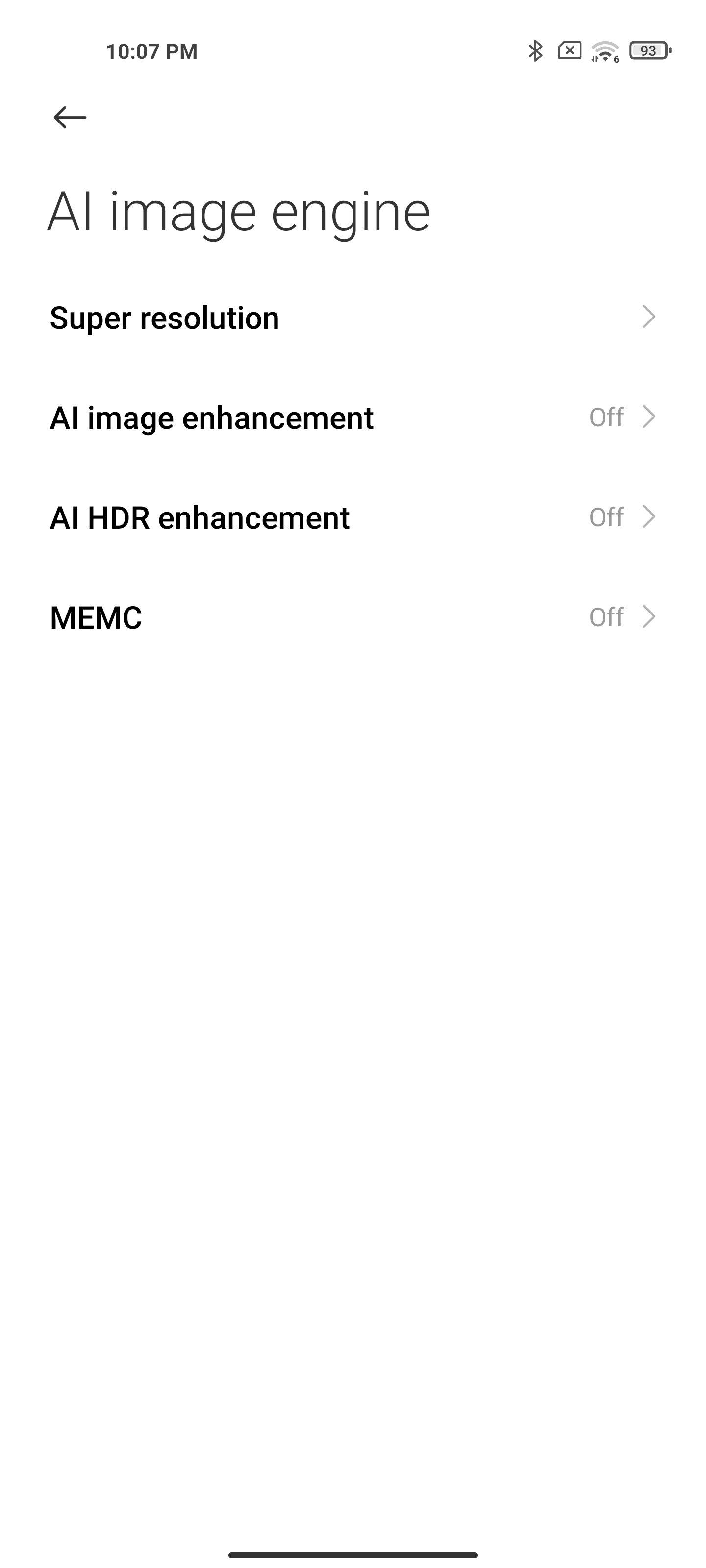Open AI HDR enhancement option
Viewport: 706px width, 1568px height.
point(353,517)
